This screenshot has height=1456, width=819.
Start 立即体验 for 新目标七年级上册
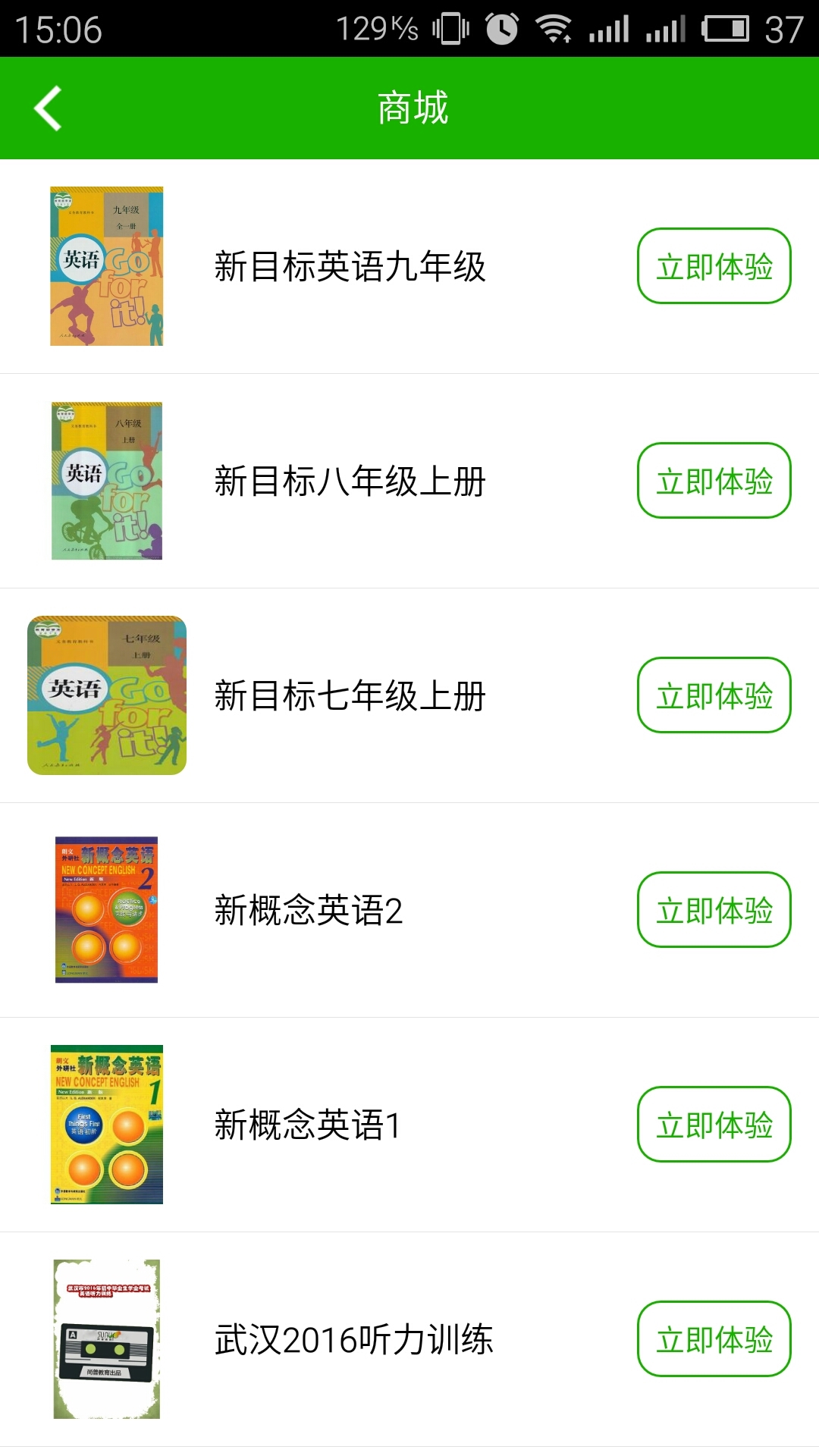click(714, 695)
